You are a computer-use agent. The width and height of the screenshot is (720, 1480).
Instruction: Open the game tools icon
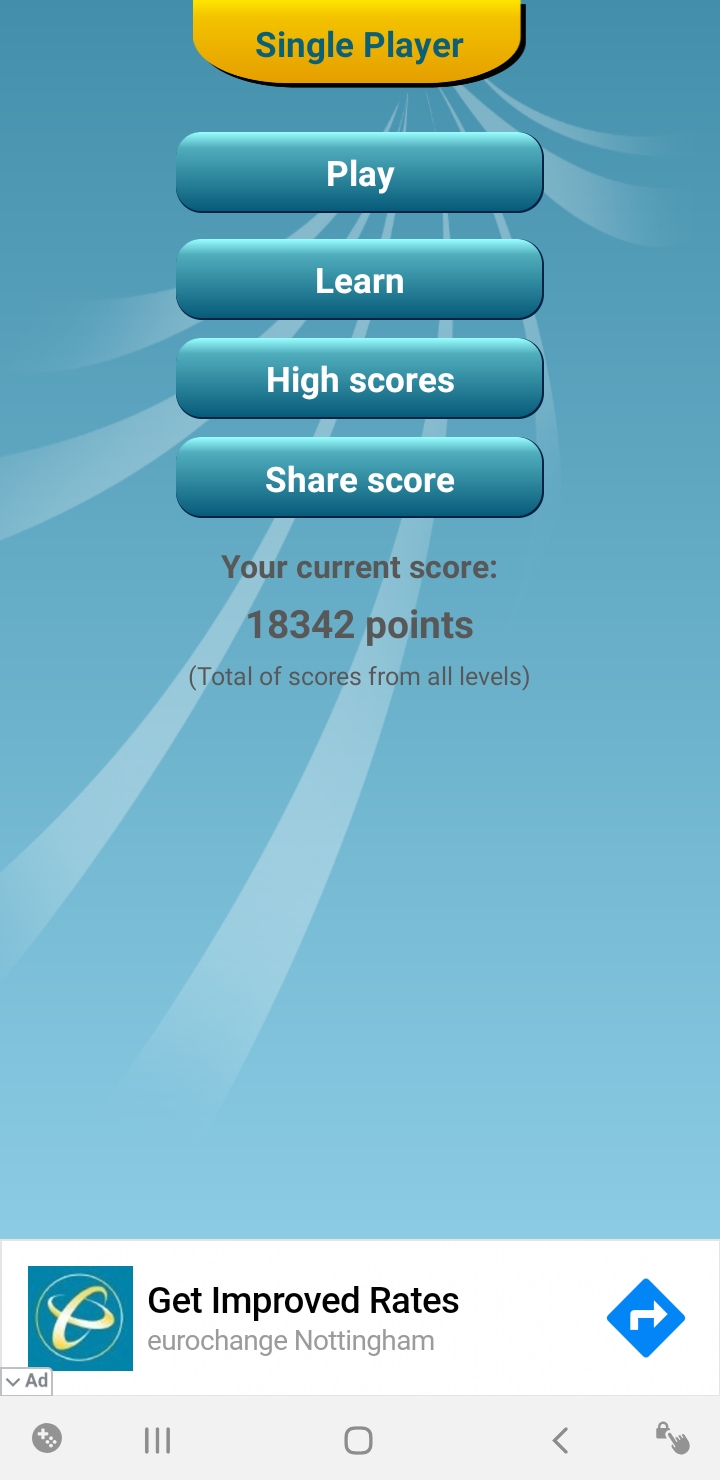[47, 1438]
